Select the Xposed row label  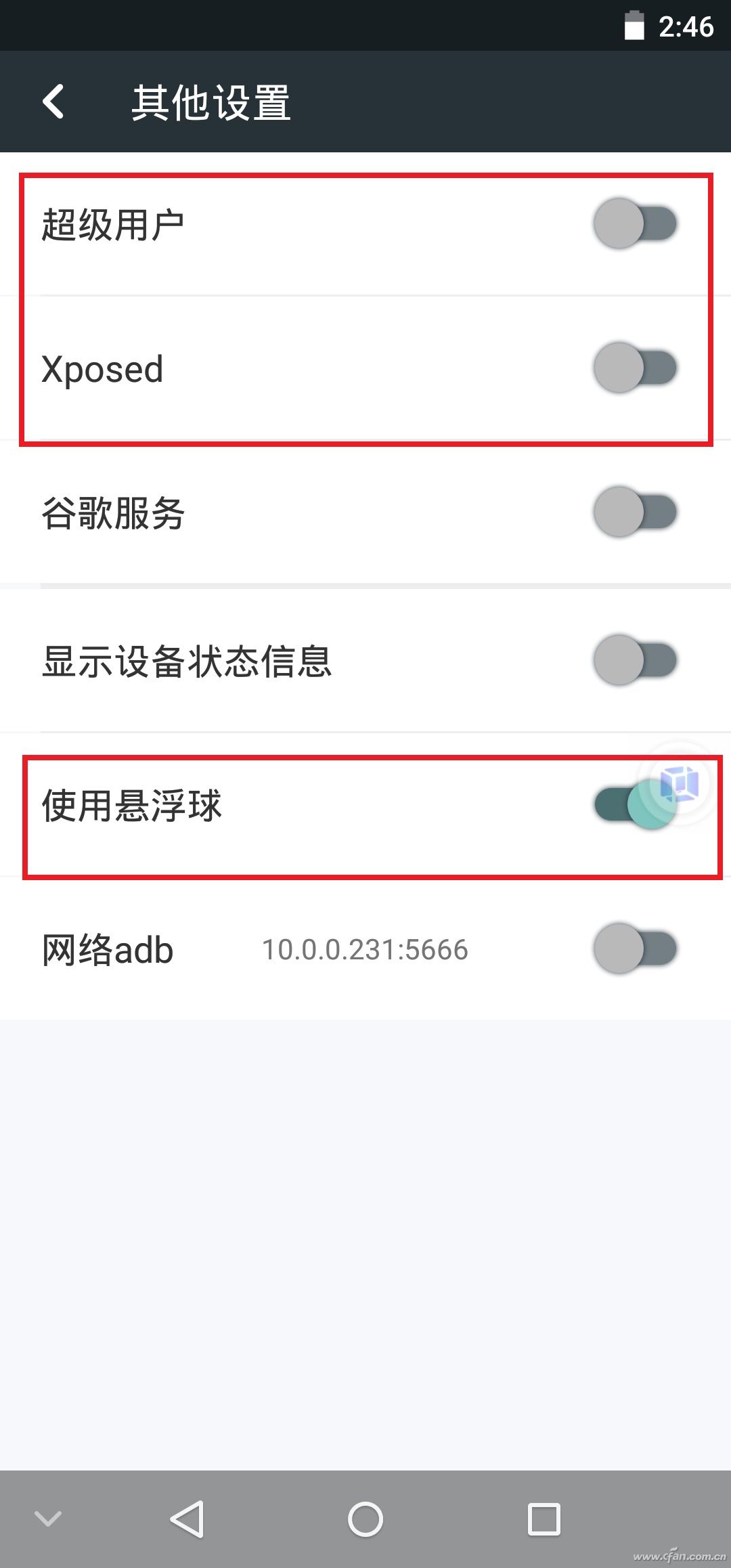(x=102, y=368)
